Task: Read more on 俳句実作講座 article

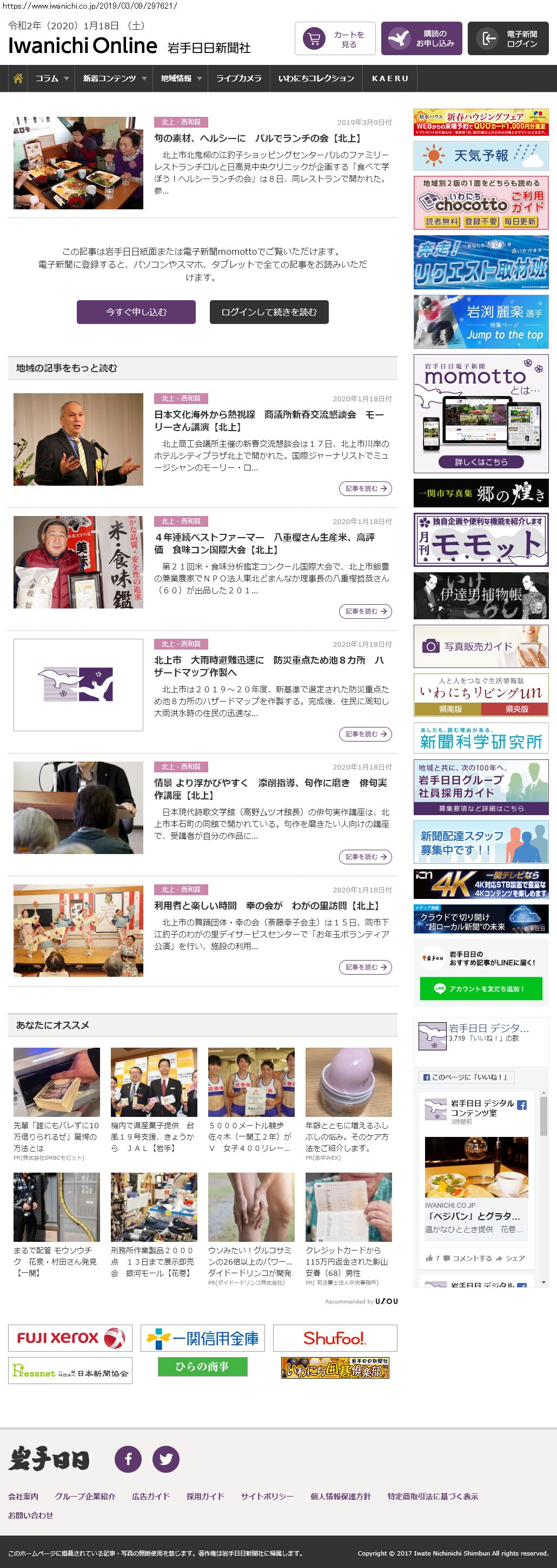Action: coord(365,856)
